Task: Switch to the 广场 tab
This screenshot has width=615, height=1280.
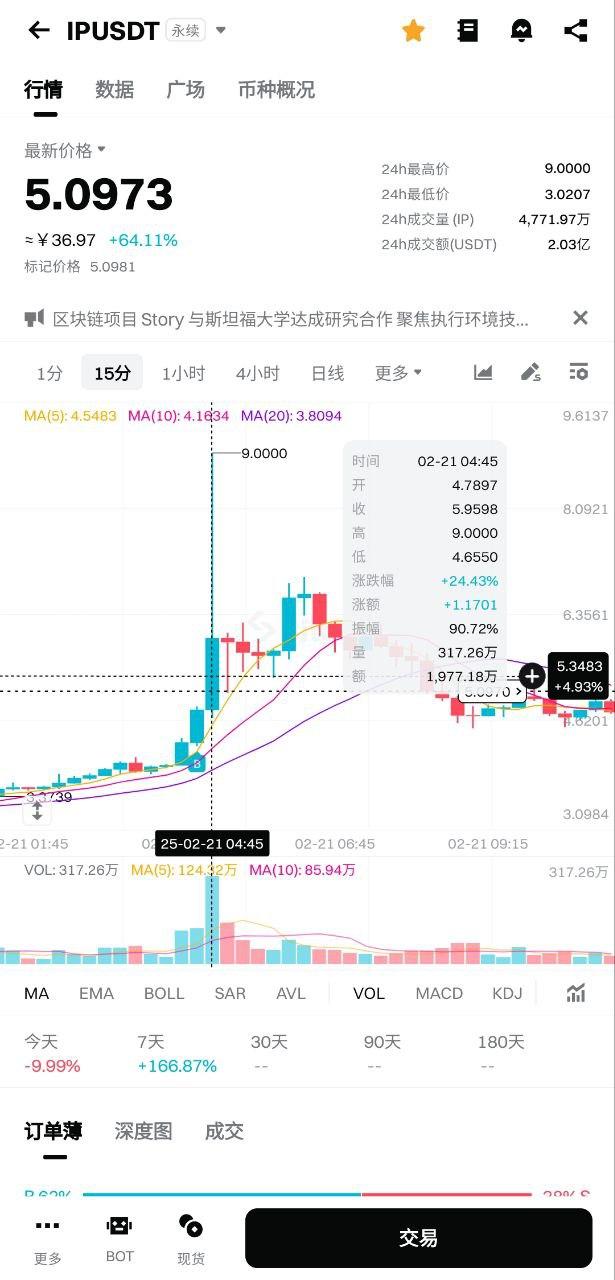Action: (x=185, y=89)
